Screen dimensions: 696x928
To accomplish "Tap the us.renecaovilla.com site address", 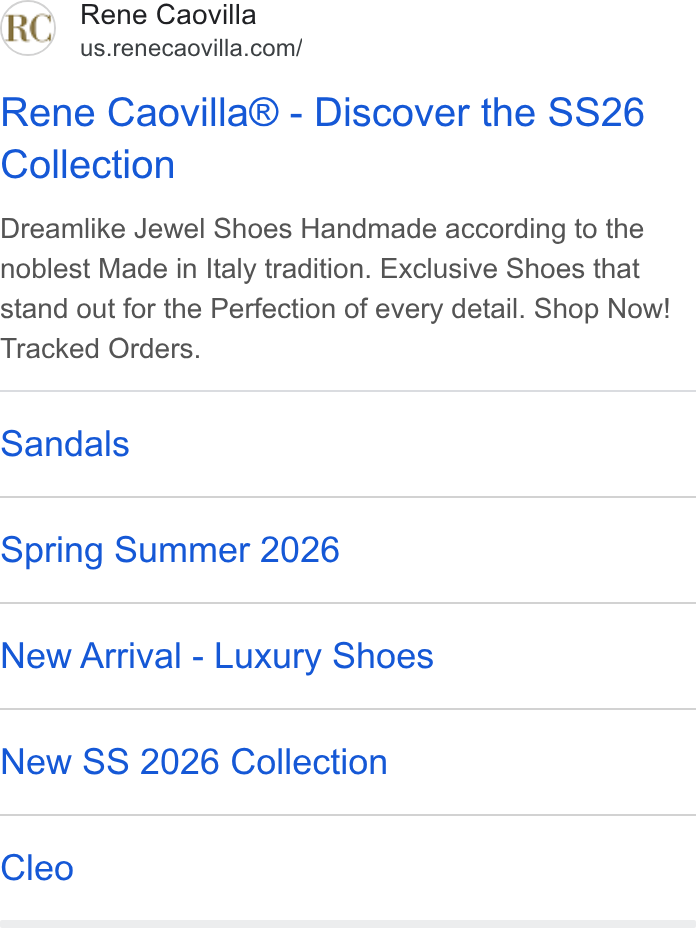I will click(191, 48).
